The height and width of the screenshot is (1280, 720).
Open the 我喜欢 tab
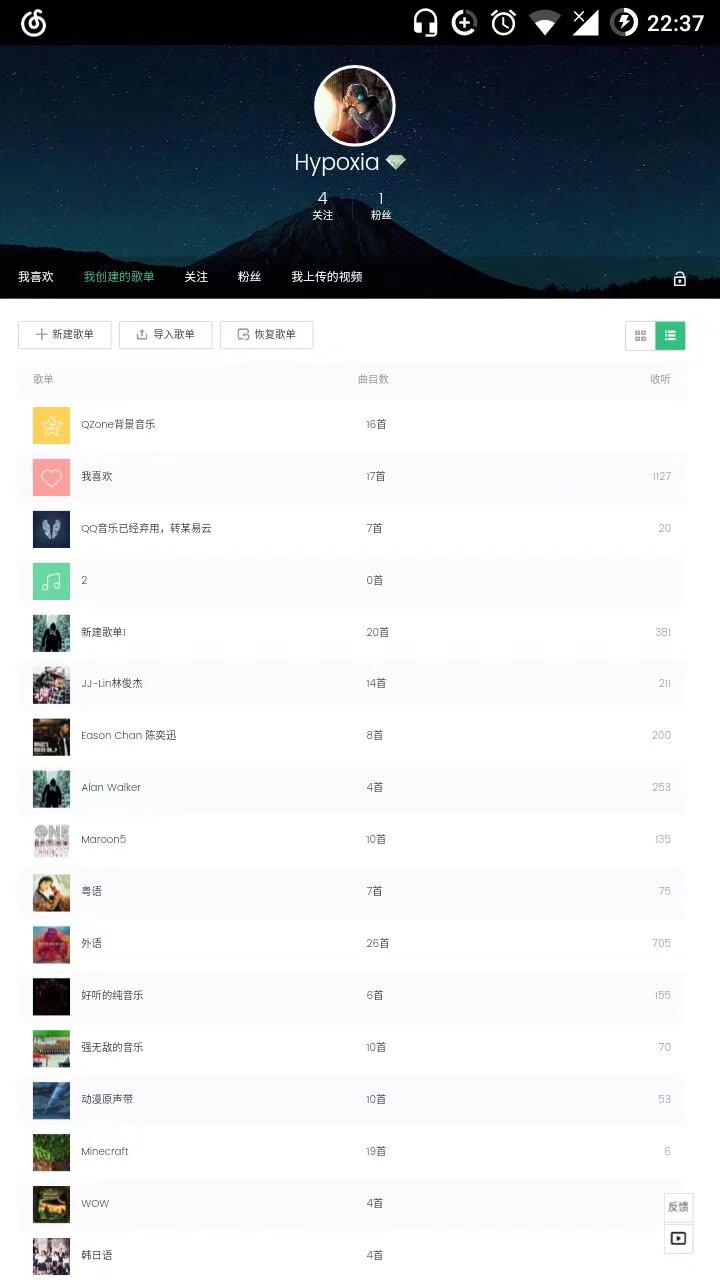pos(36,277)
